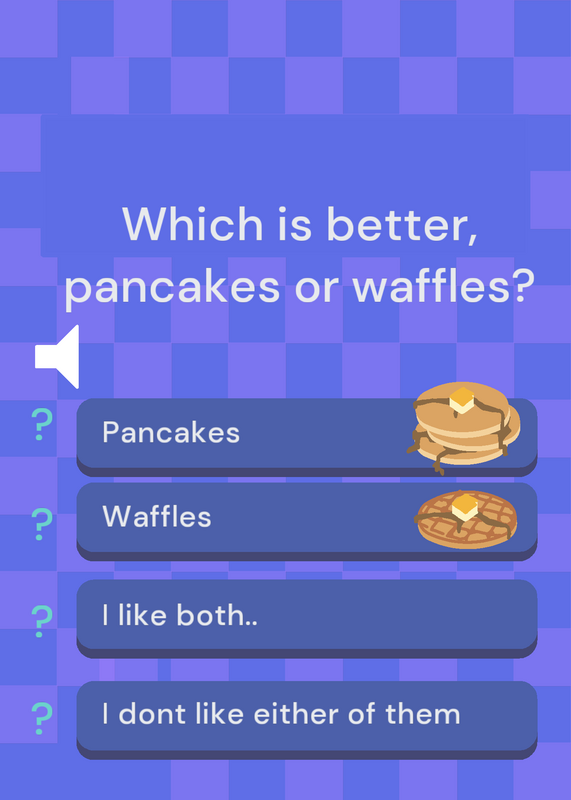Choose the Pancakes answer
Screen dimensions: 571x800
coord(307,437)
